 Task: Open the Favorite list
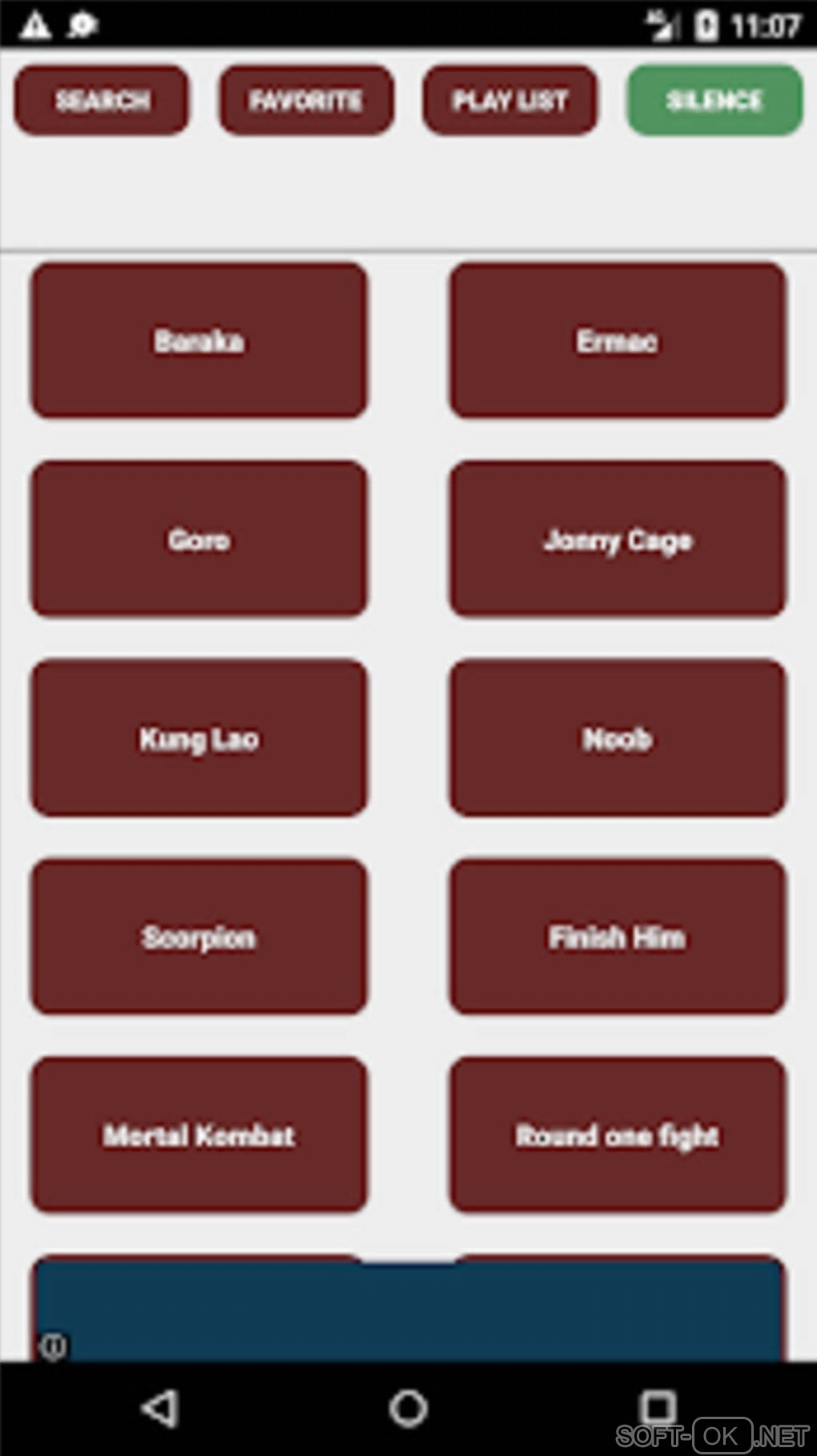(306, 100)
